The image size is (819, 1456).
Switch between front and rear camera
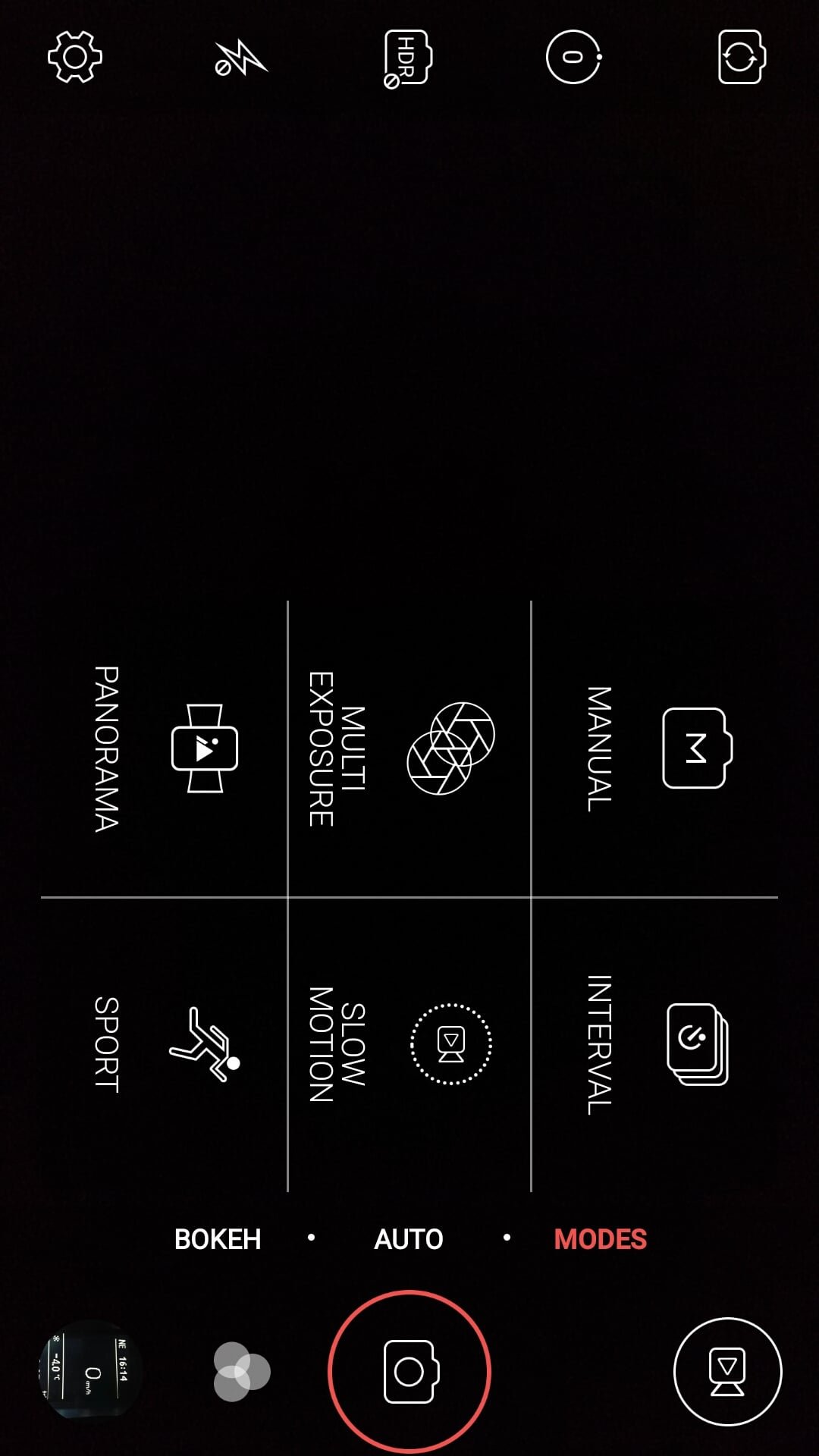pos(742,57)
